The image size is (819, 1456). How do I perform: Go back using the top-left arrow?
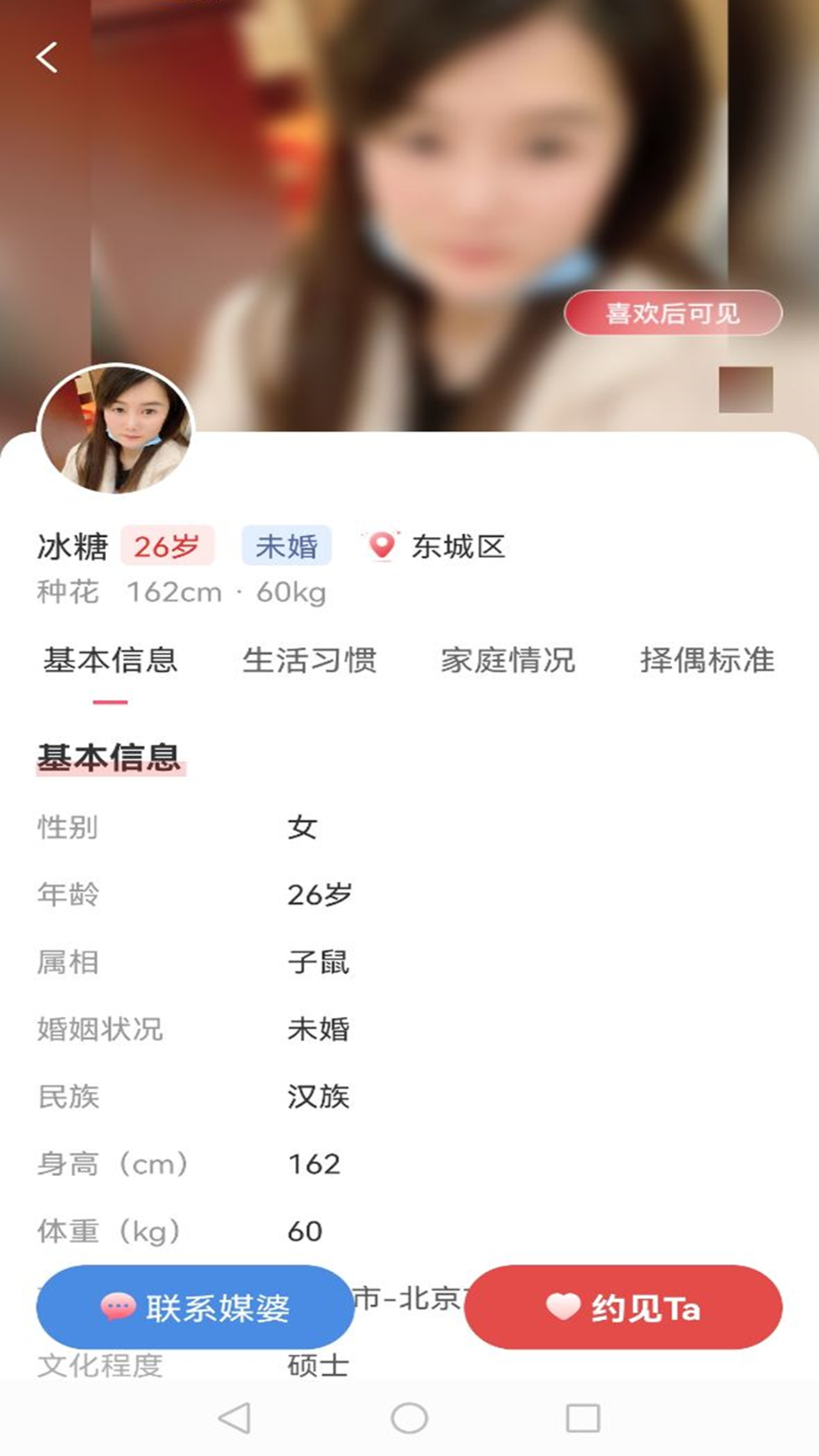[x=47, y=58]
